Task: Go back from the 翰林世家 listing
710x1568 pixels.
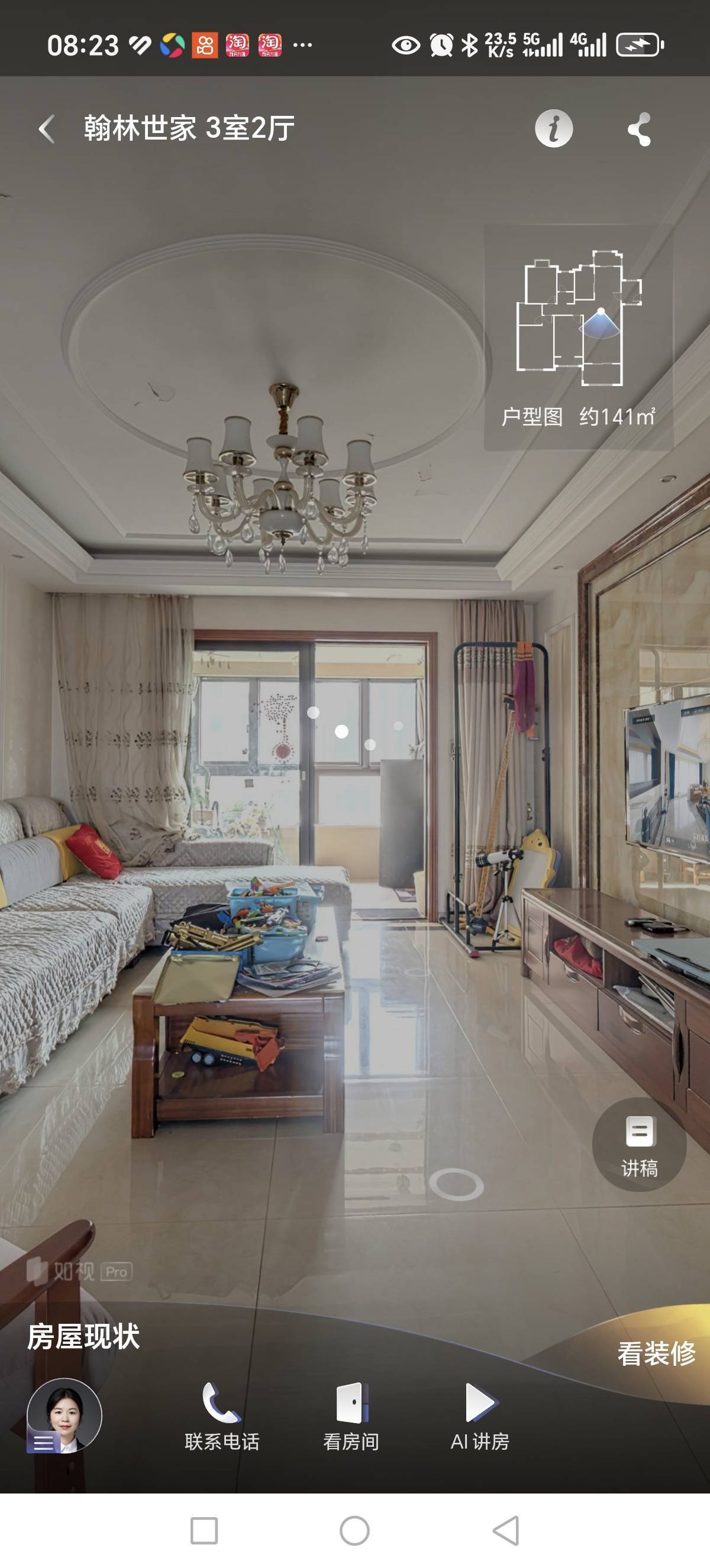Action: tap(46, 129)
